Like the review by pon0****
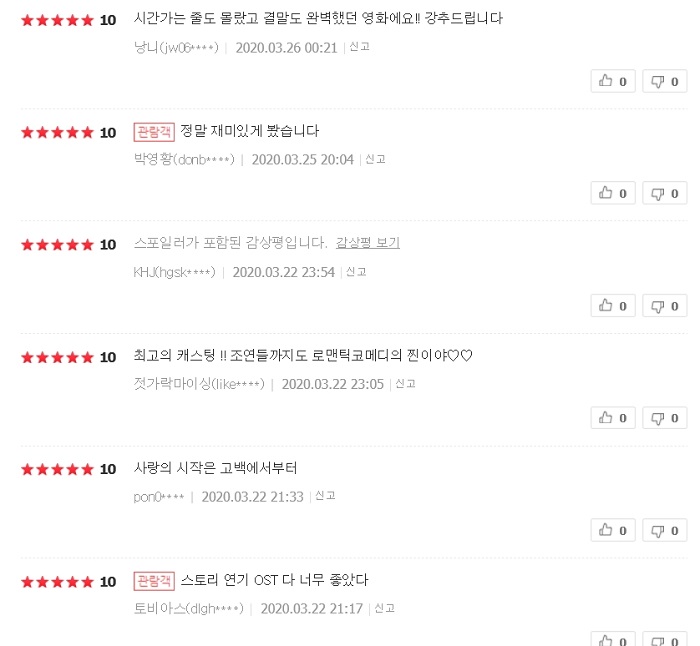The height and width of the screenshot is (646, 700). pos(612,530)
